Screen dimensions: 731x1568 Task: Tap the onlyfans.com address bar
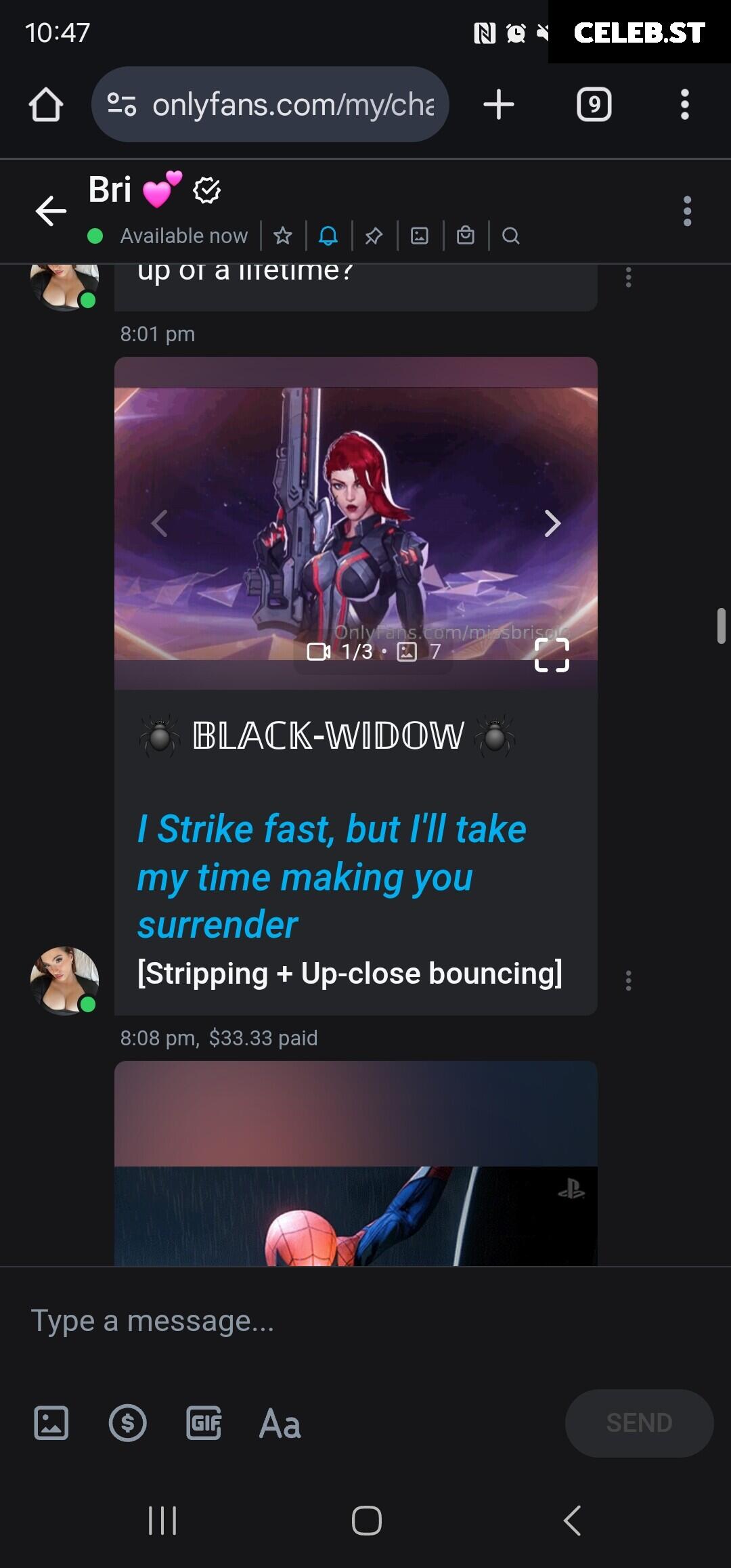pos(270,104)
